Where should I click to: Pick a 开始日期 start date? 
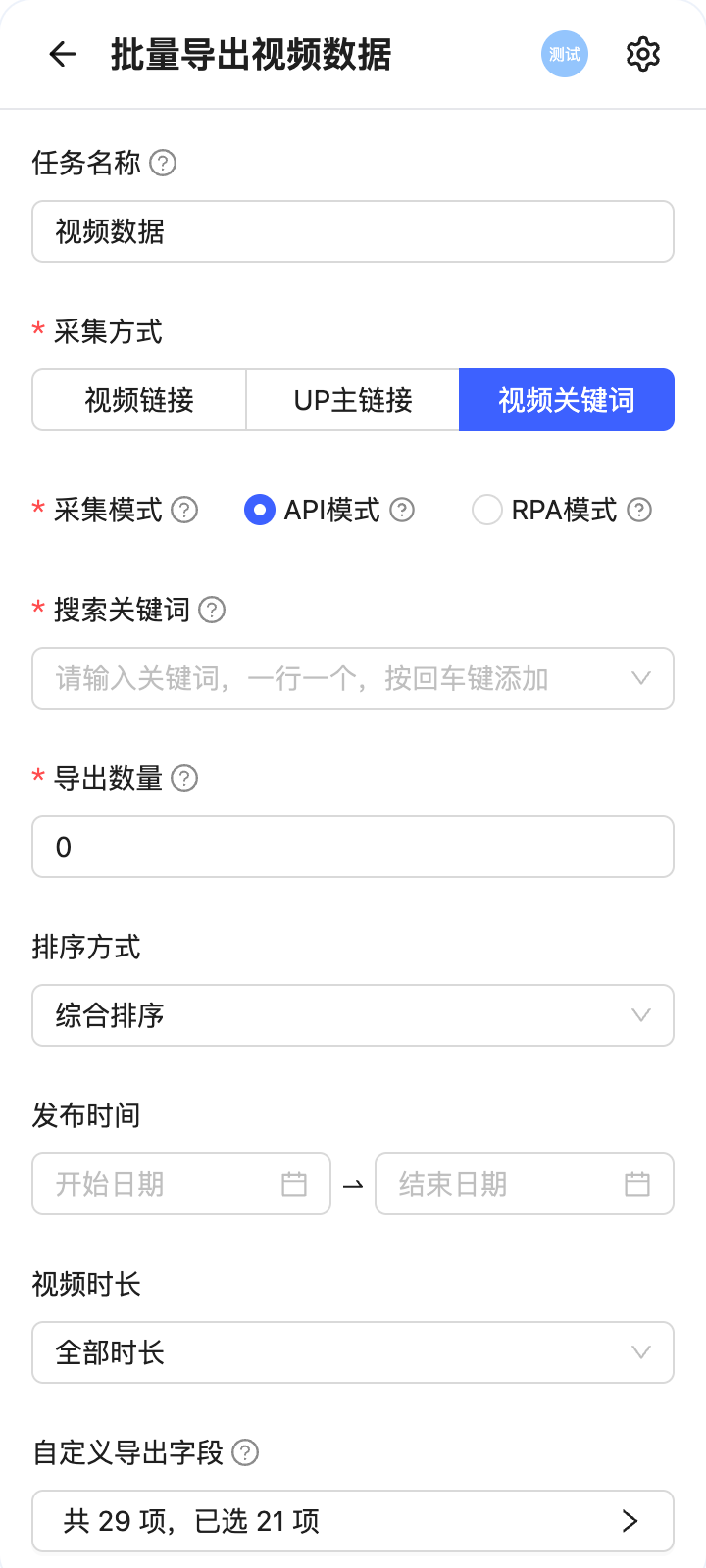(181, 1184)
